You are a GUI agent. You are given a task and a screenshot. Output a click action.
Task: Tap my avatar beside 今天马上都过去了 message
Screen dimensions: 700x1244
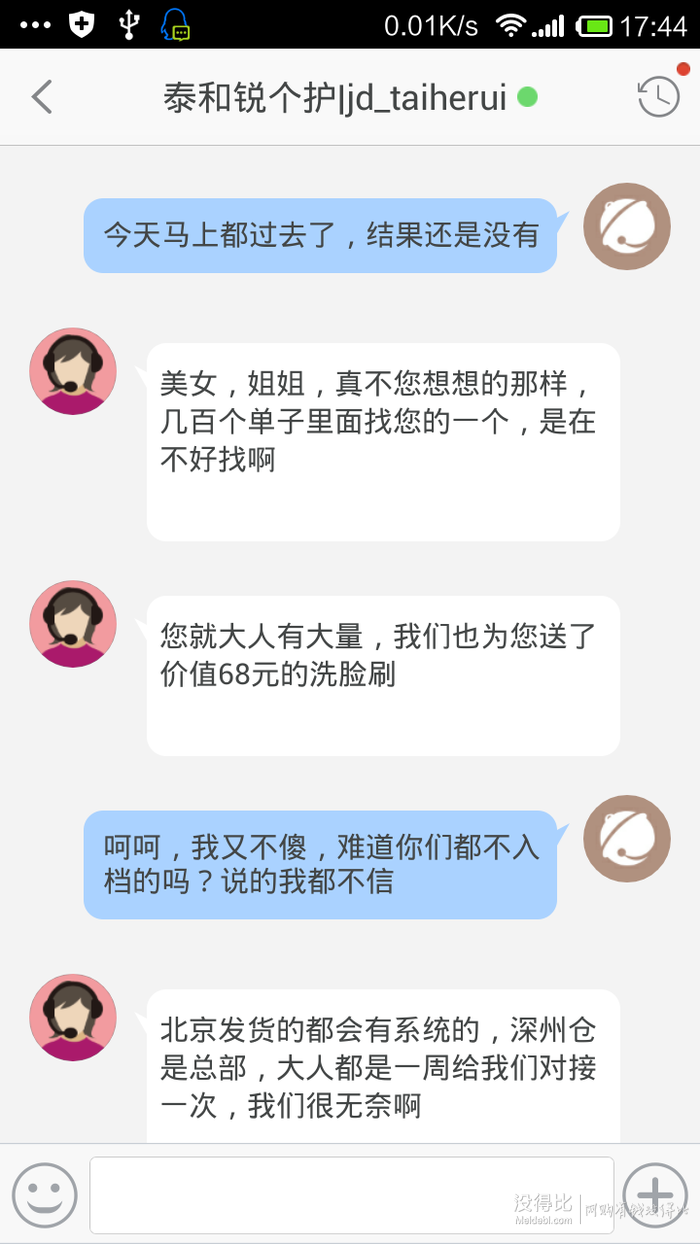pos(626,226)
